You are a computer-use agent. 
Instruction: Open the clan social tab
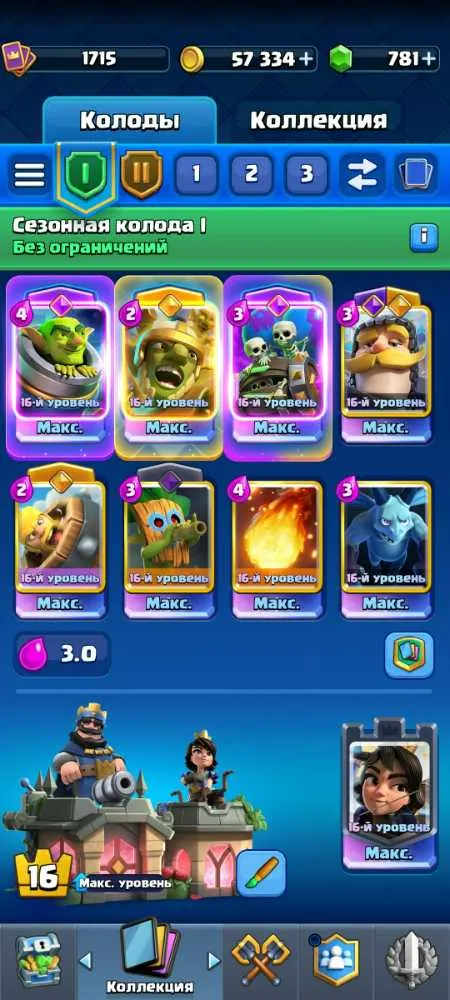click(x=336, y=961)
